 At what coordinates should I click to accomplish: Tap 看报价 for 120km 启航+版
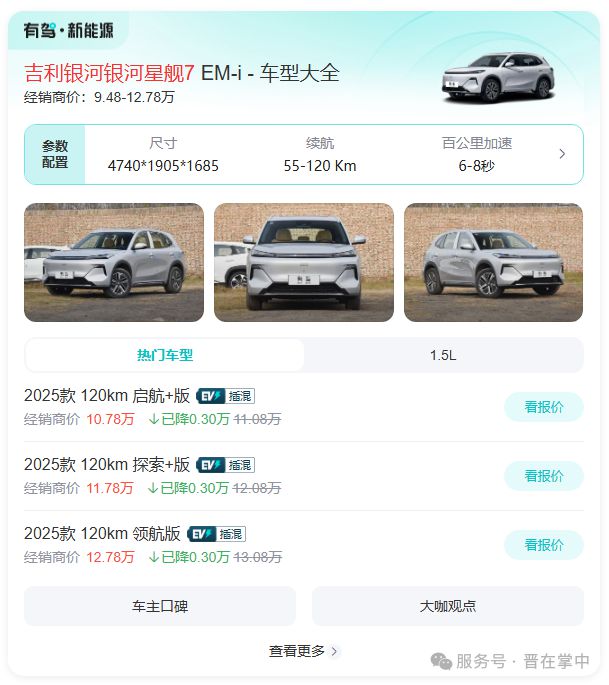(543, 407)
